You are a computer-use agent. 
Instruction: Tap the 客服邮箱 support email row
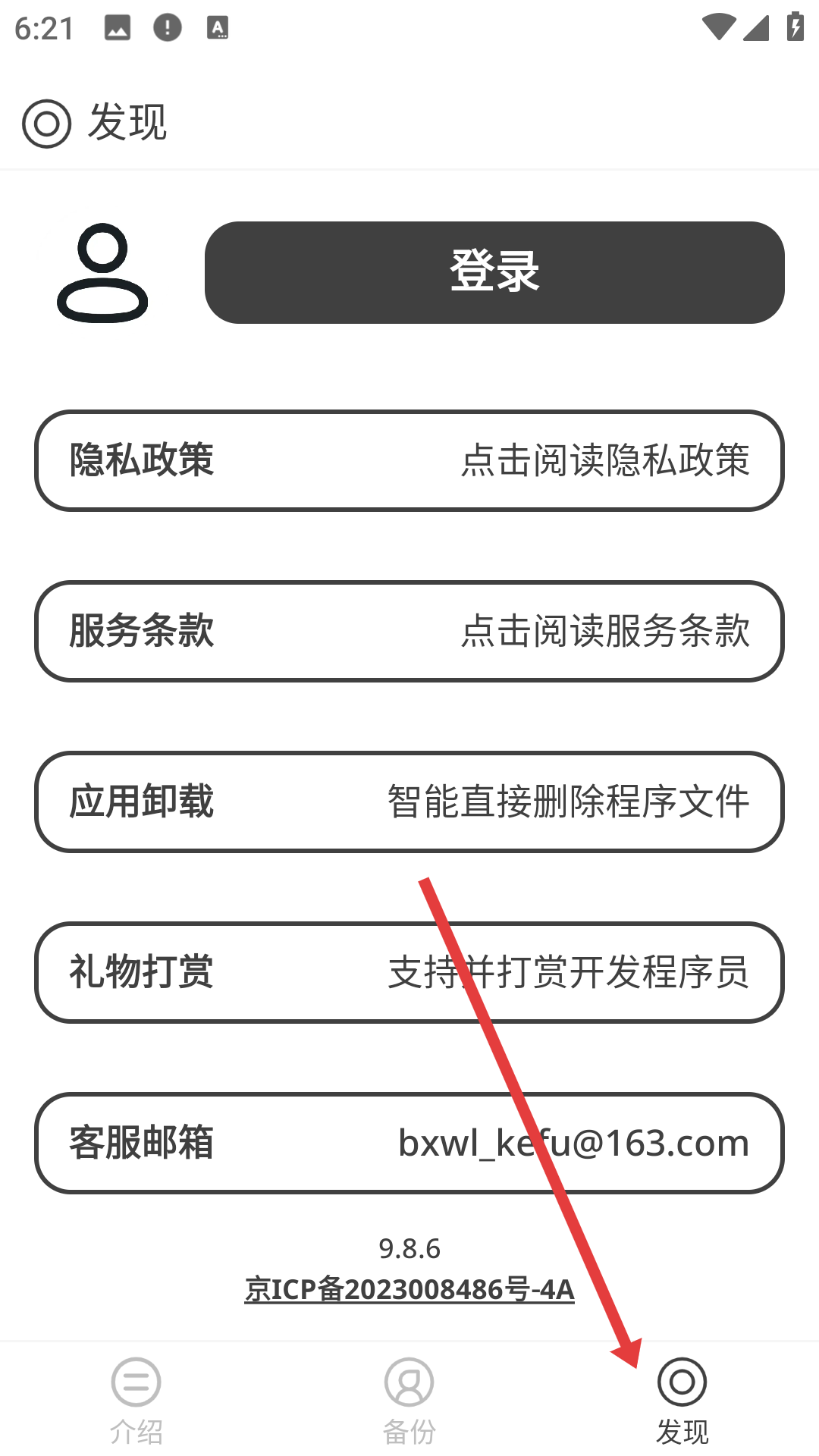click(409, 1143)
